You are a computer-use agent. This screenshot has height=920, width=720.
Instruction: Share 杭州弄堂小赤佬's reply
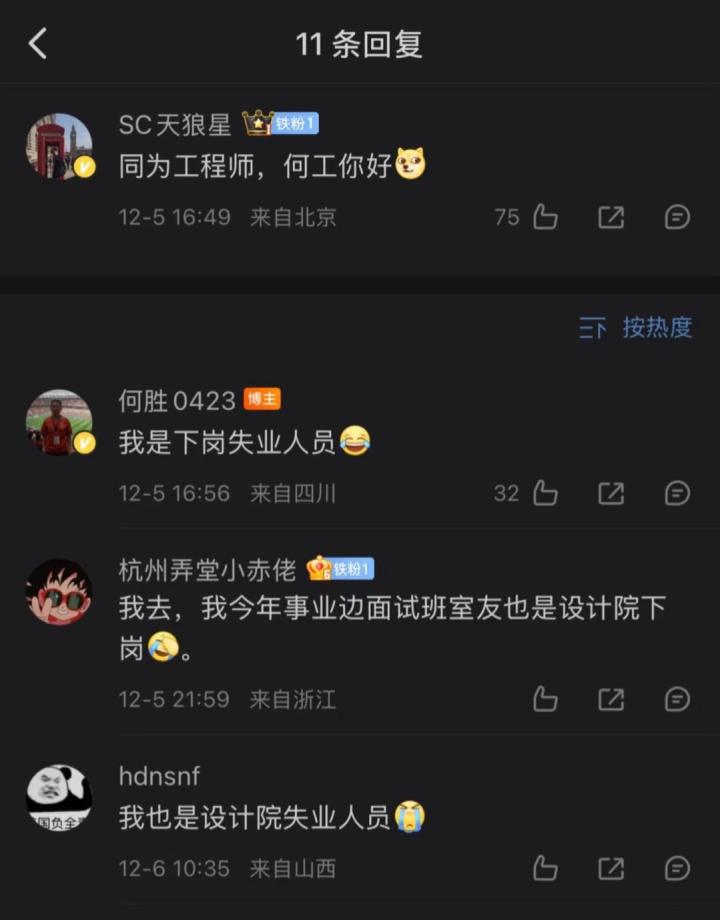pos(611,699)
